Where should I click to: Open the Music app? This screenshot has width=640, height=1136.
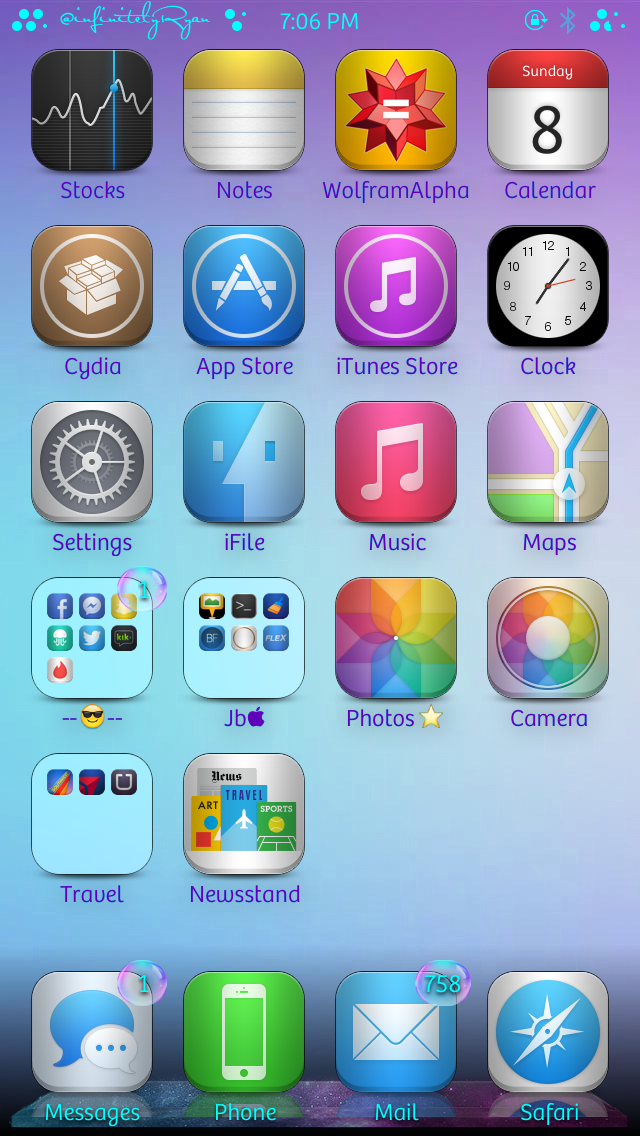point(396,462)
